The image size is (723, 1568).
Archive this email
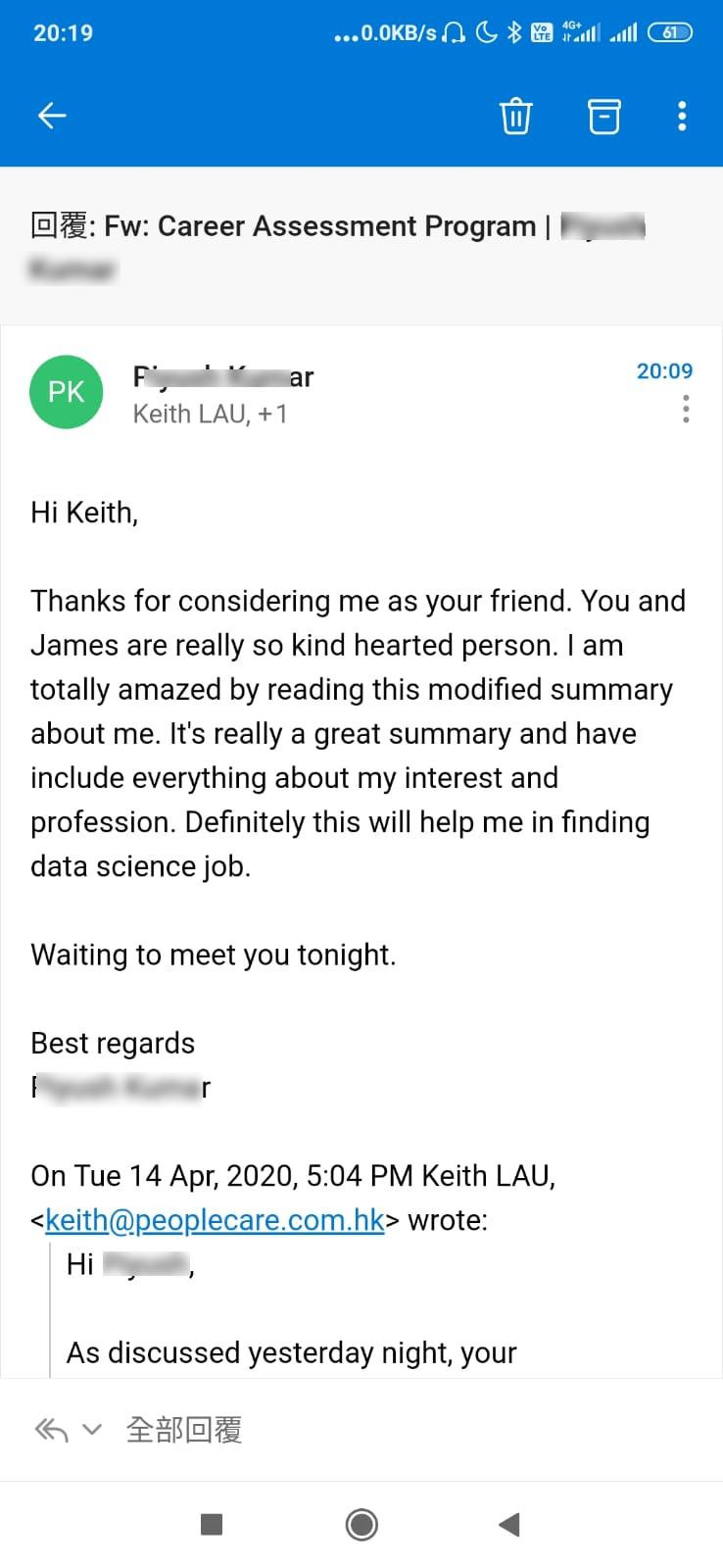pos(603,116)
